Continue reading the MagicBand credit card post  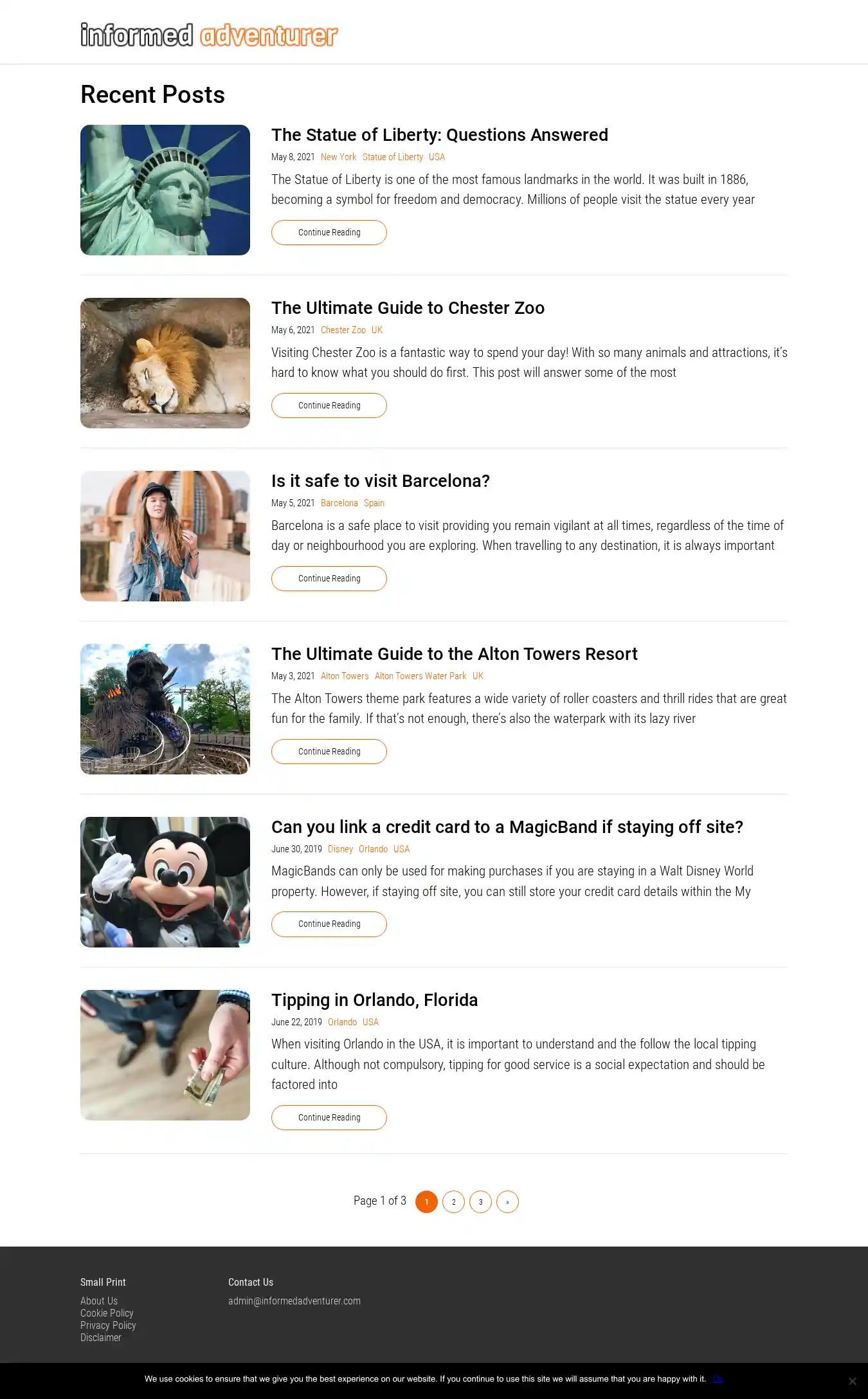pos(329,924)
